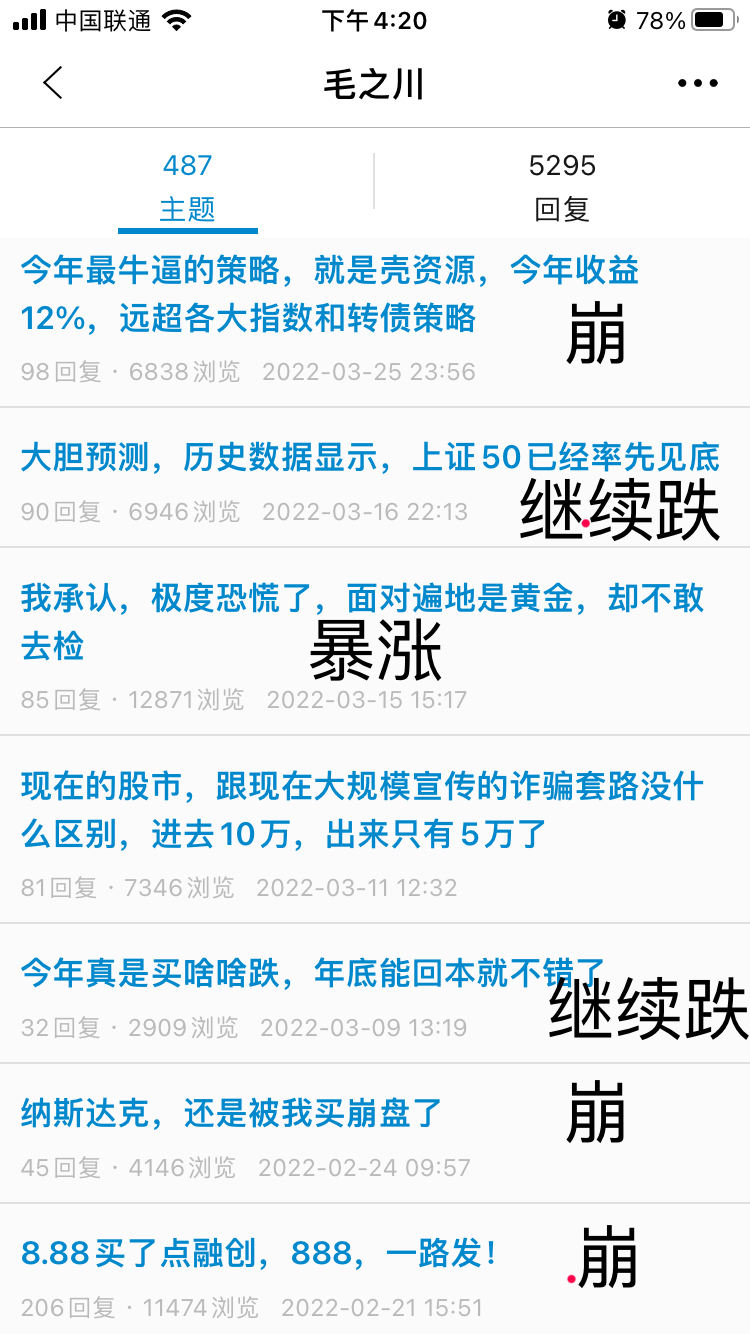Viewport: 750px width, 1334px height.
Task: Open the three-dot more options menu
Action: tap(697, 83)
